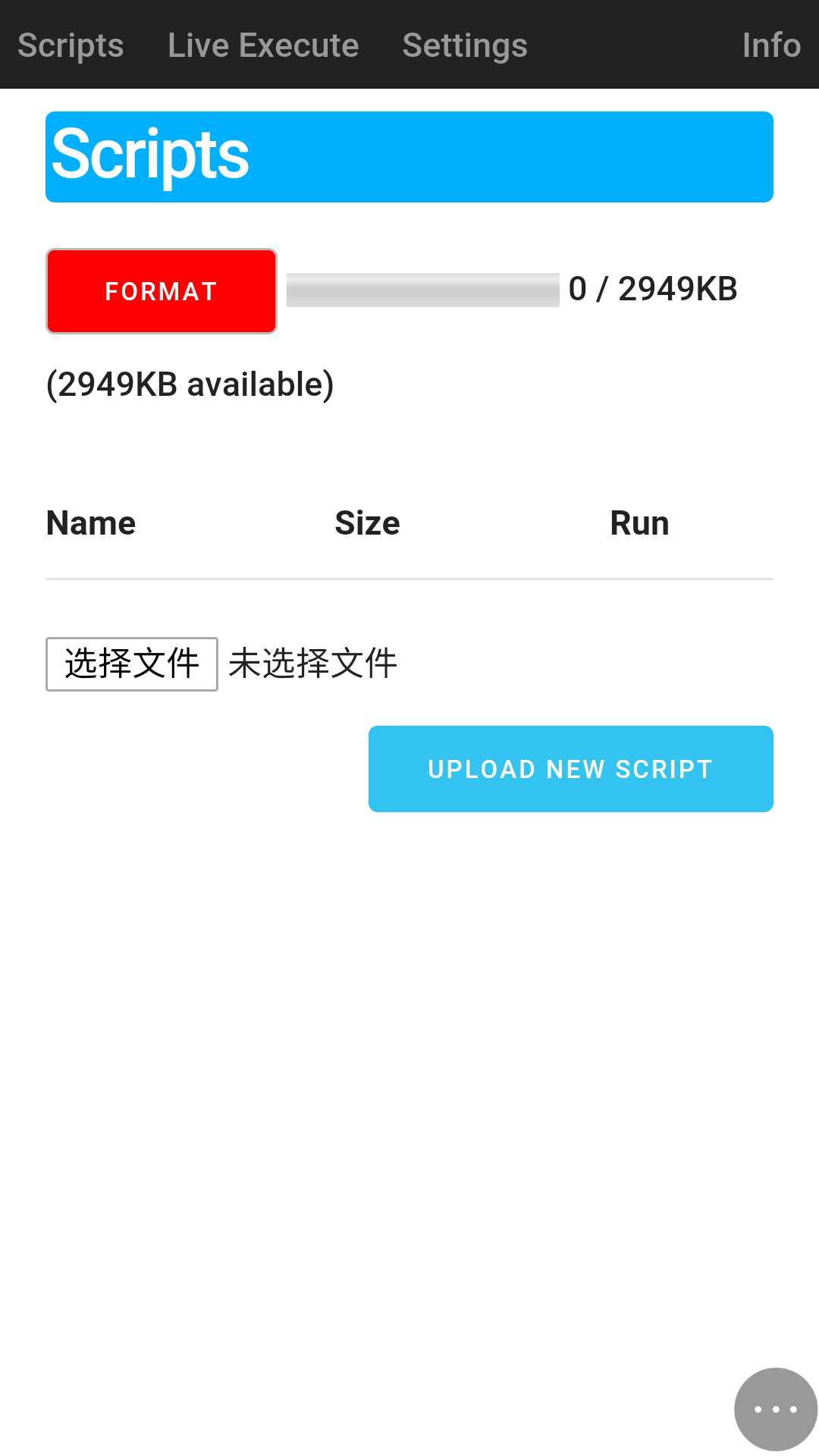
Task: Tap UPLOAD NEW SCRIPT button
Action: coord(571,769)
